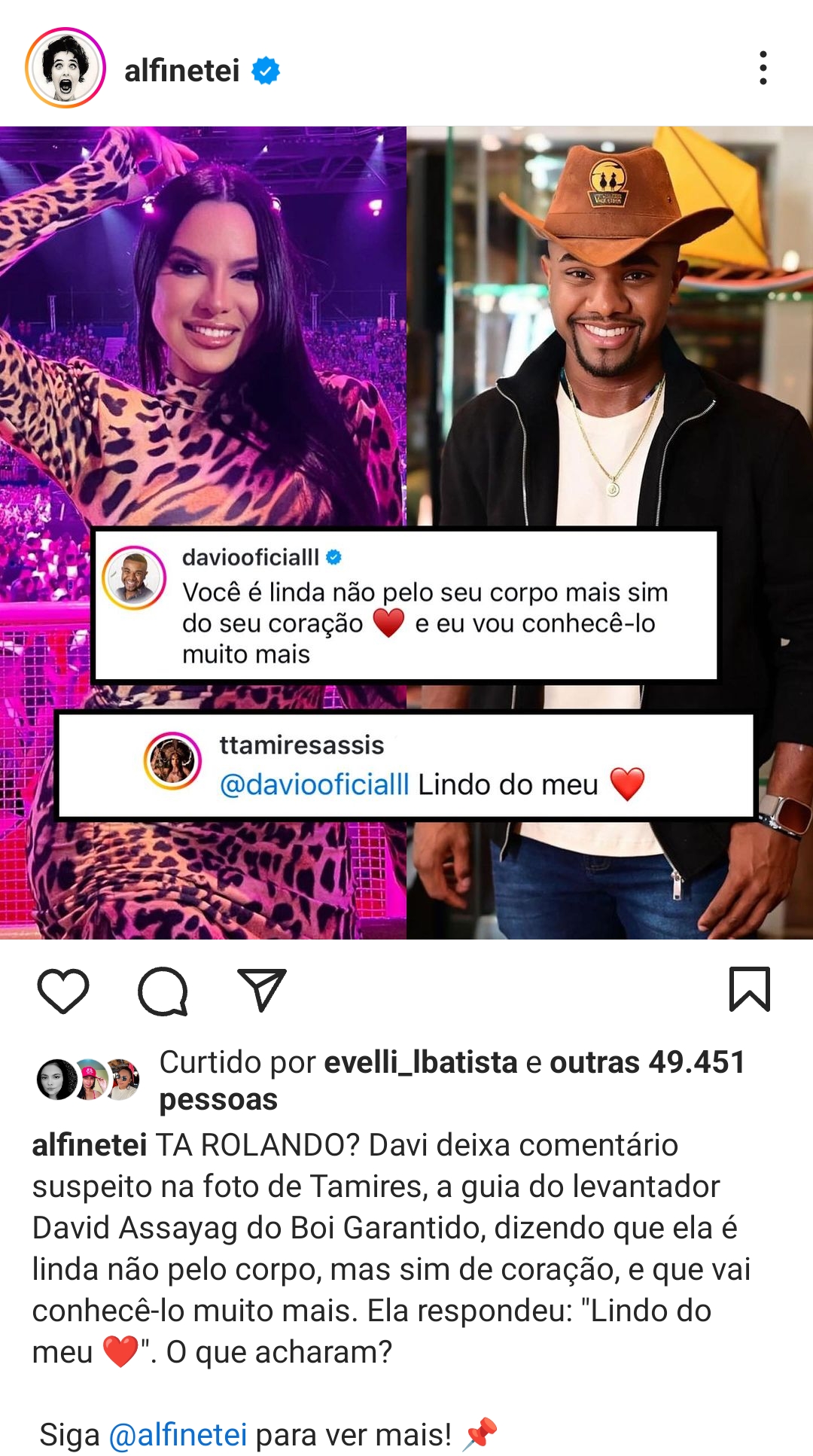The image size is (813, 1456).
Task: Open the post image of Tamires and Davi
Action: tap(406, 532)
